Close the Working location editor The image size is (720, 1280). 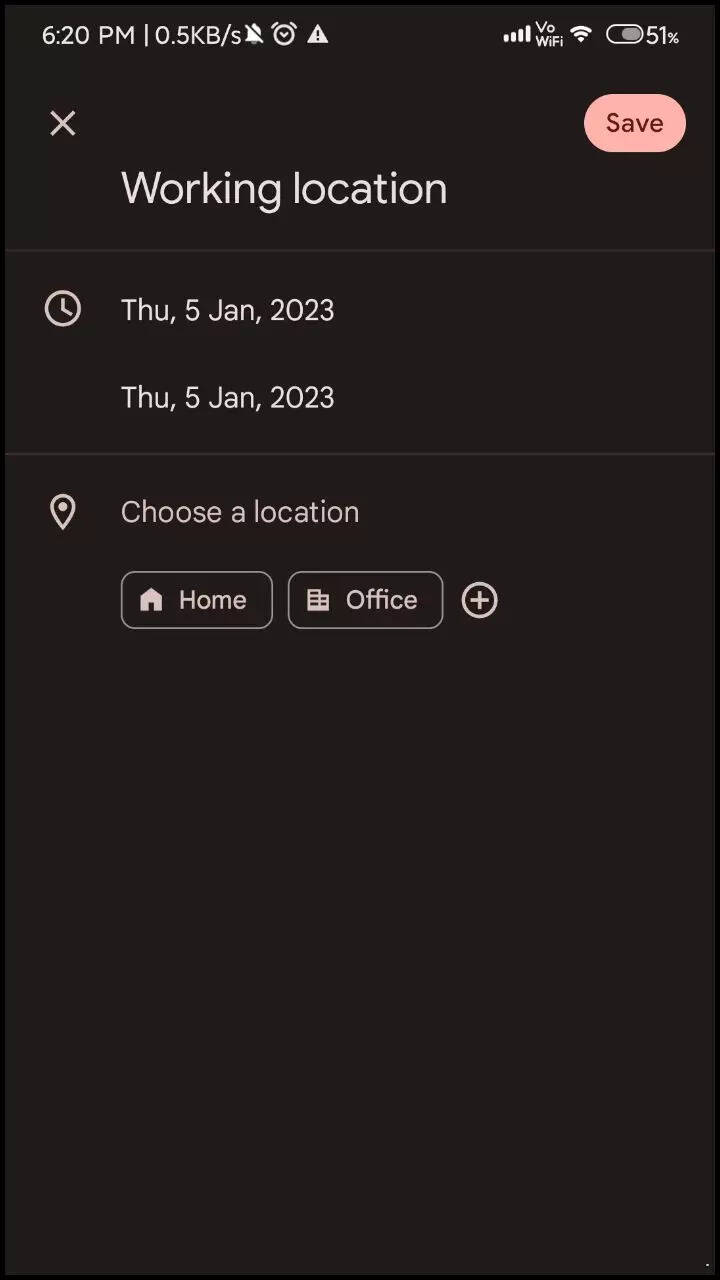pyautogui.click(x=63, y=123)
